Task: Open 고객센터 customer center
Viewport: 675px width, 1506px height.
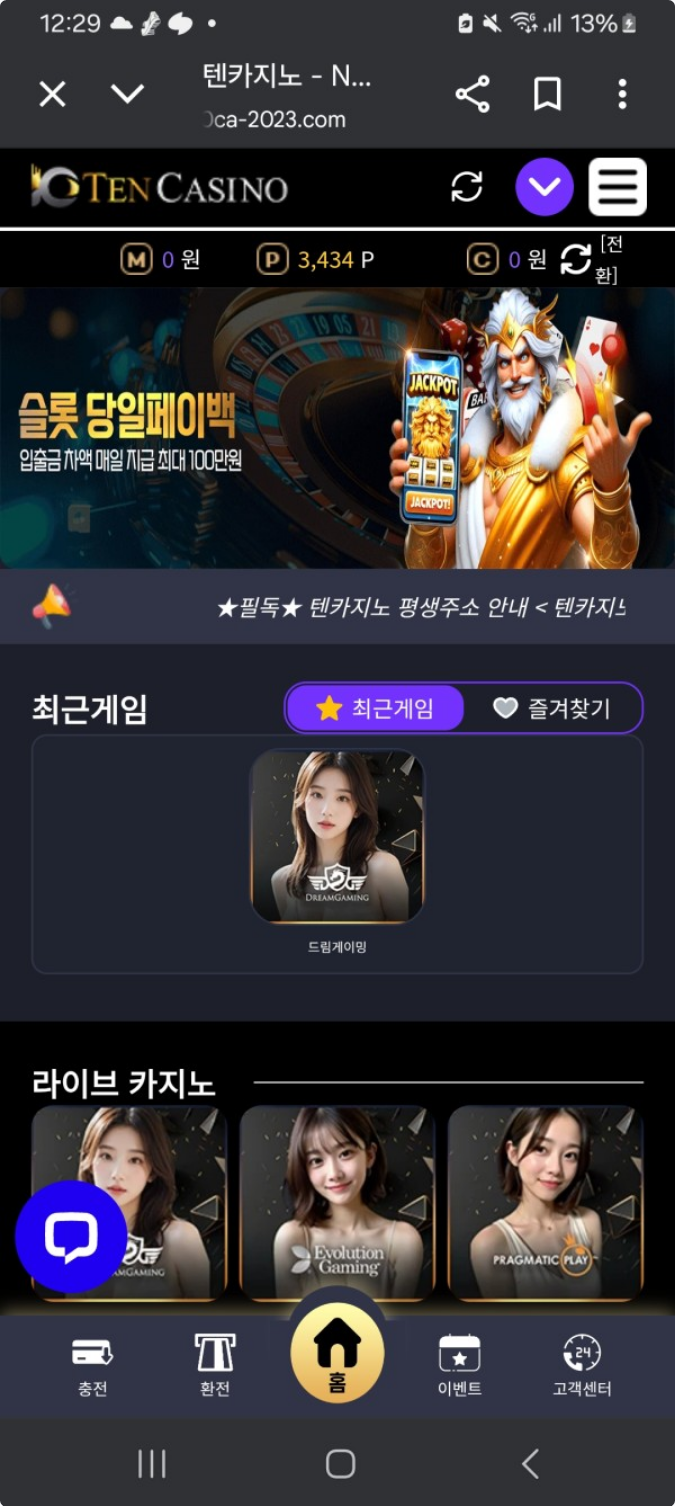Action: click(x=581, y=1366)
